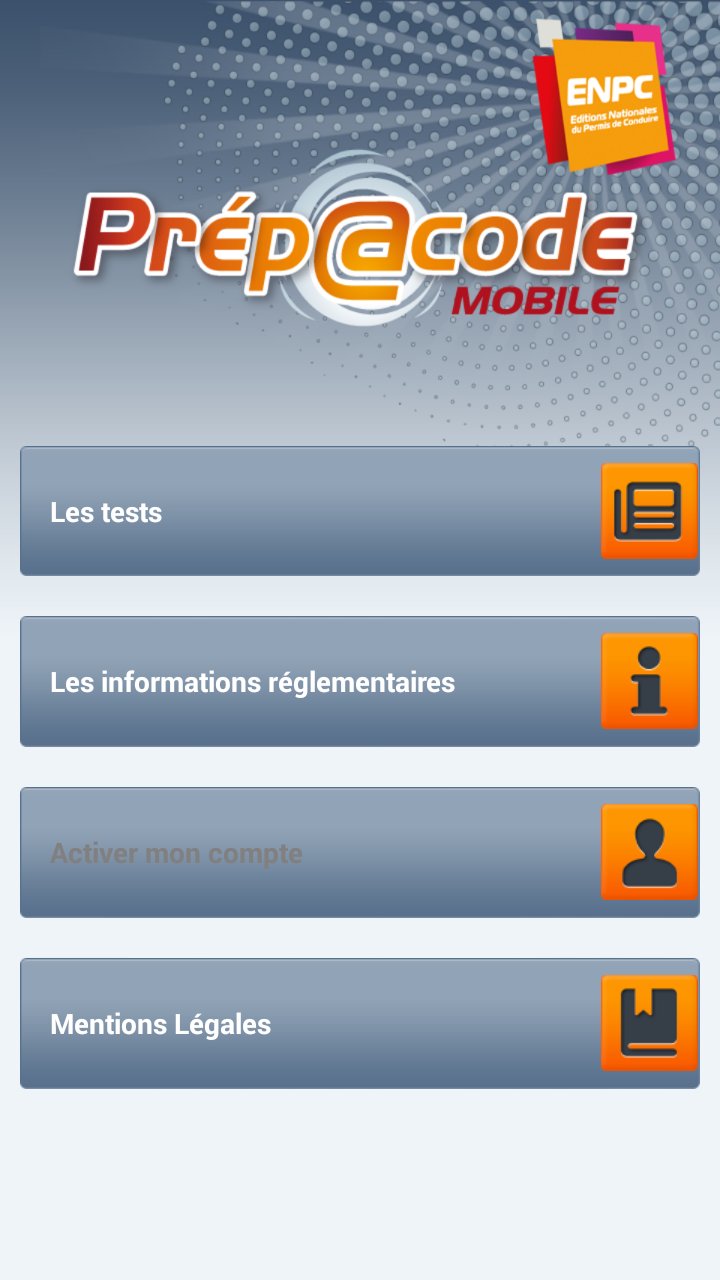The height and width of the screenshot is (1280, 720).
Task: Click the greyed Activer mon compte label
Action: point(175,853)
